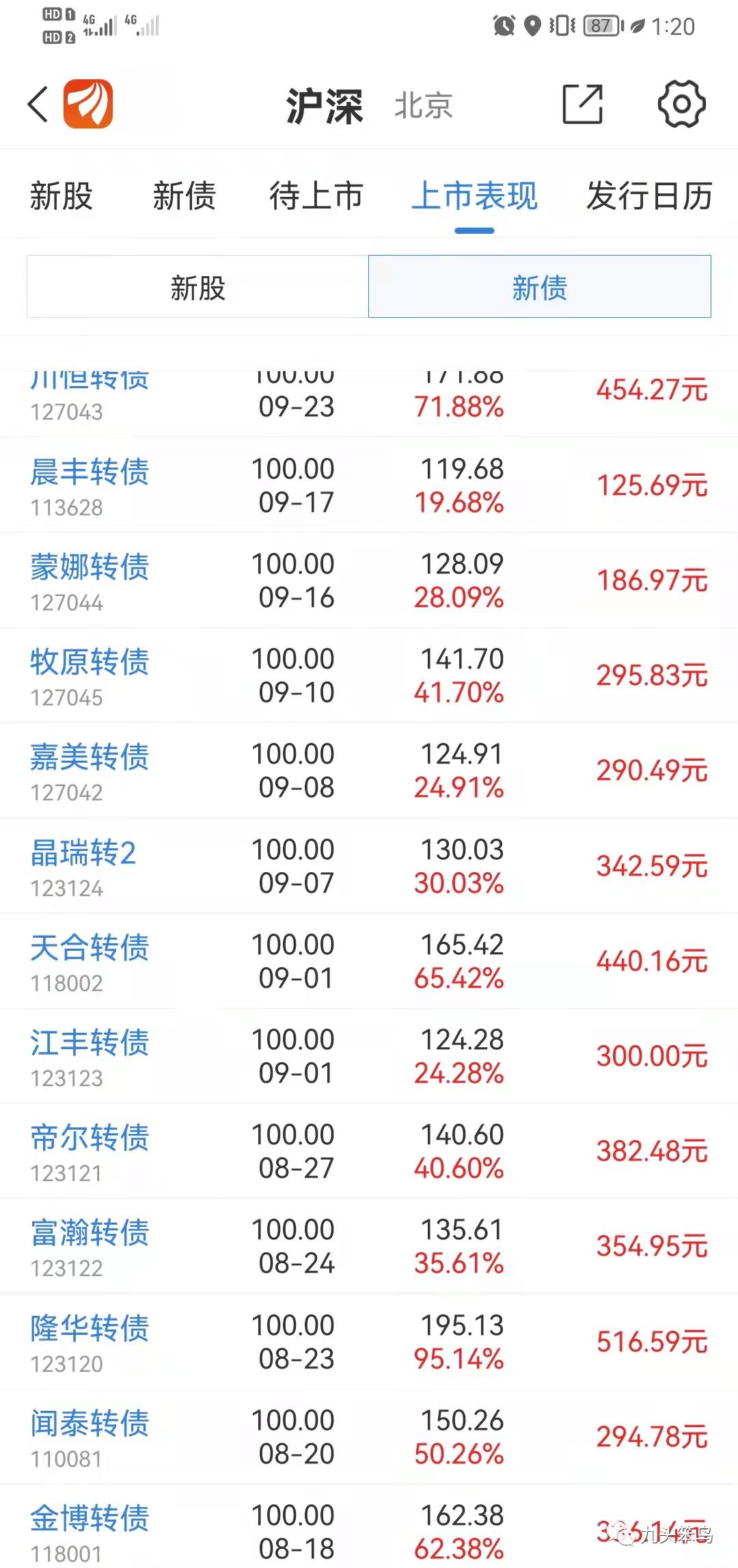
Task: Switch to the 待上市 tab
Action: tap(316, 196)
